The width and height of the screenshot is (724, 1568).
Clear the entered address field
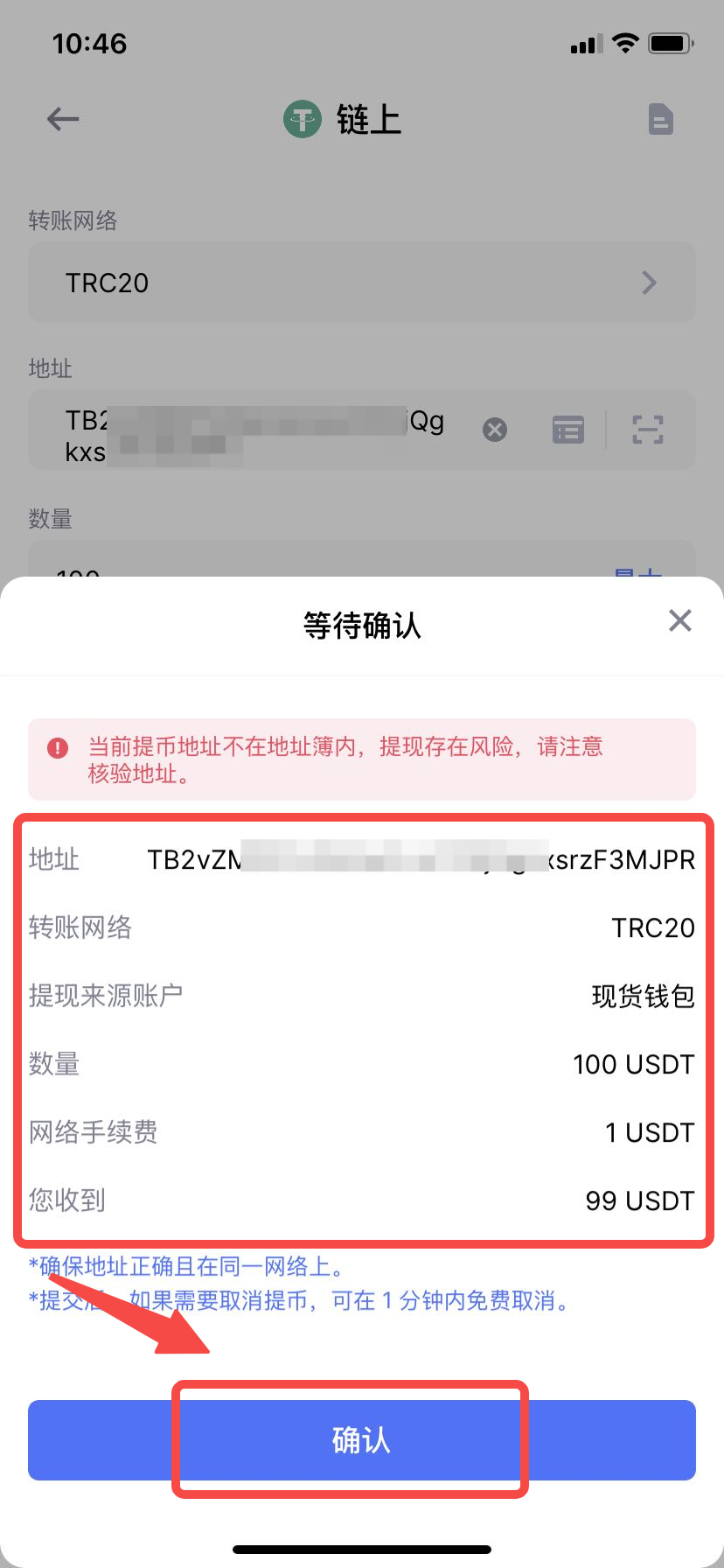click(495, 430)
